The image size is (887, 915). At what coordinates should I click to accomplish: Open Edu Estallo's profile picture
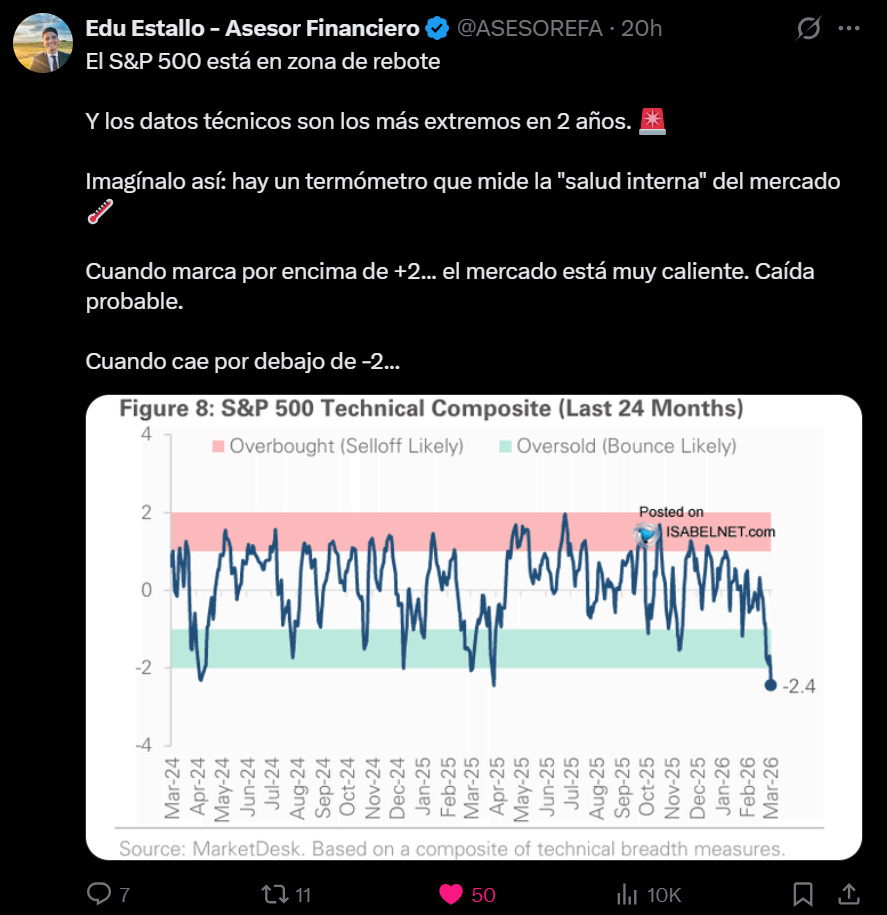pos(43,43)
